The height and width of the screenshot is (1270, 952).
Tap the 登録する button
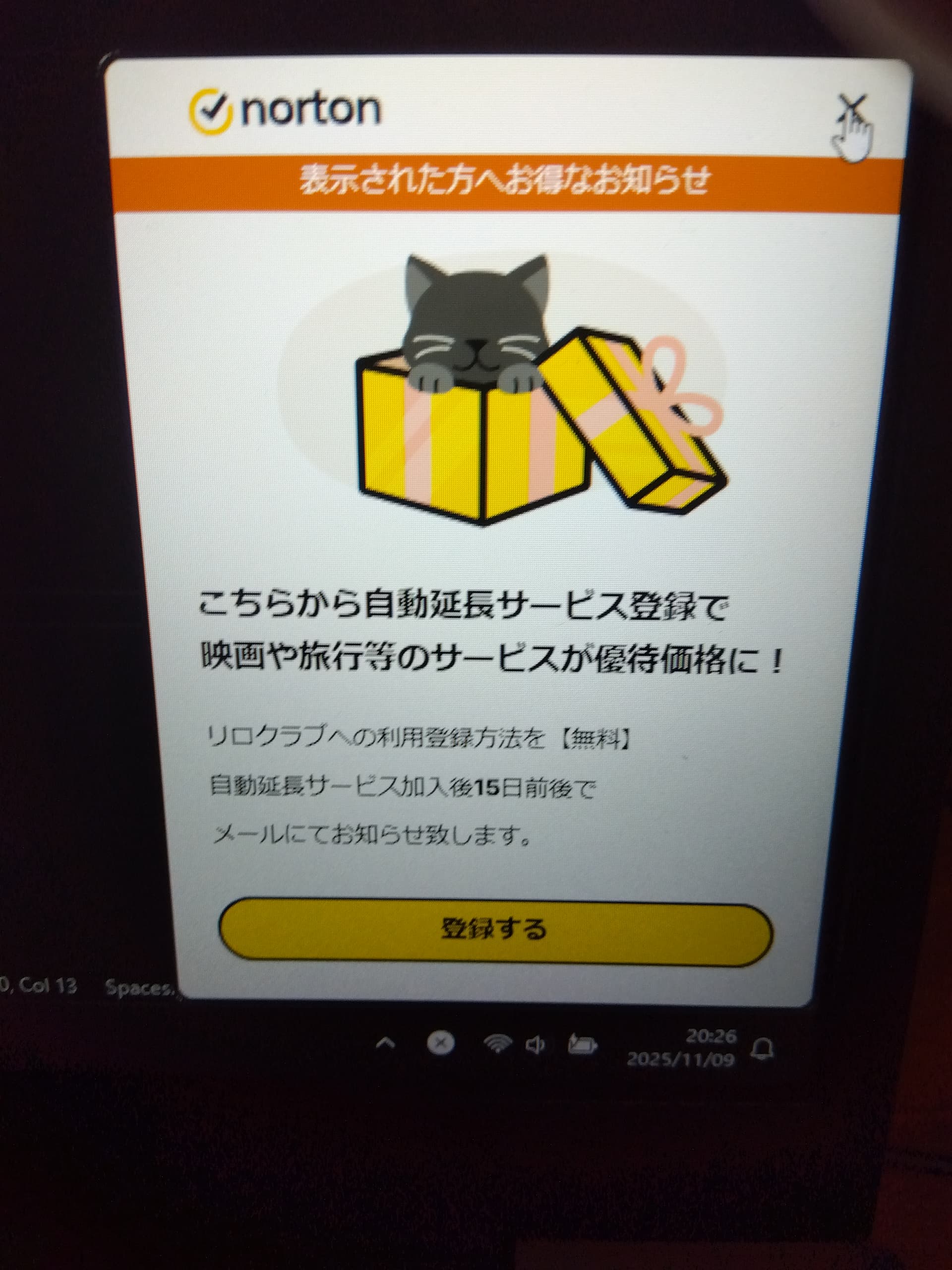pyautogui.click(x=495, y=929)
